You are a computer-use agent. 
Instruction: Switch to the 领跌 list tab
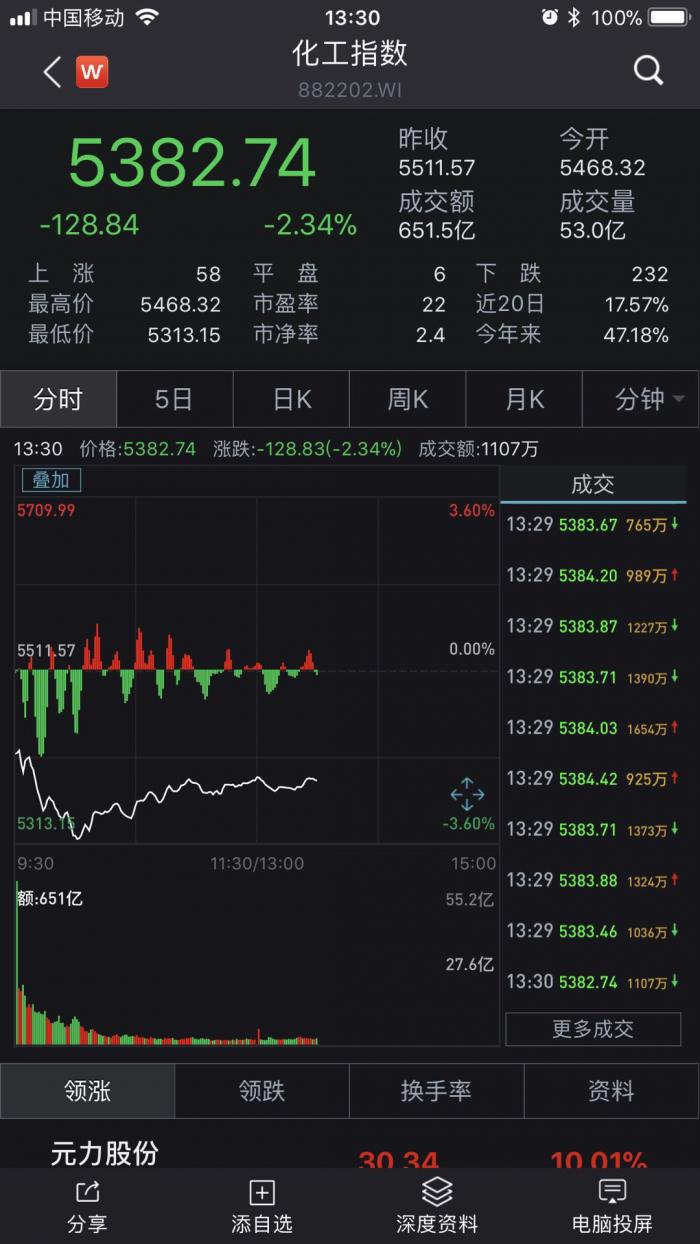click(x=262, y=1091)
